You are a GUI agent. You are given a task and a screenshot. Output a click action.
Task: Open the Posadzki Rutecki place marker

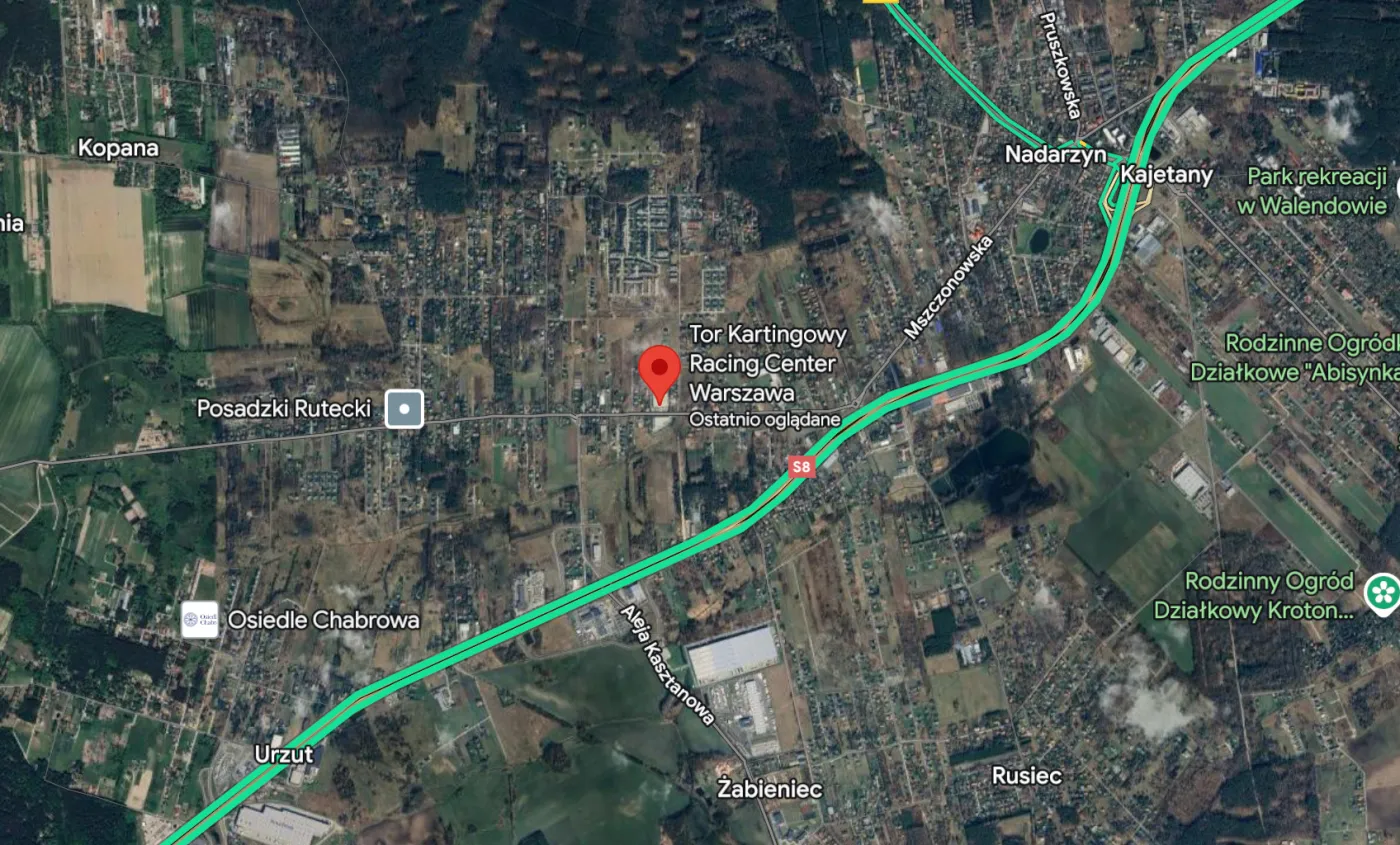tap(404, 408)
